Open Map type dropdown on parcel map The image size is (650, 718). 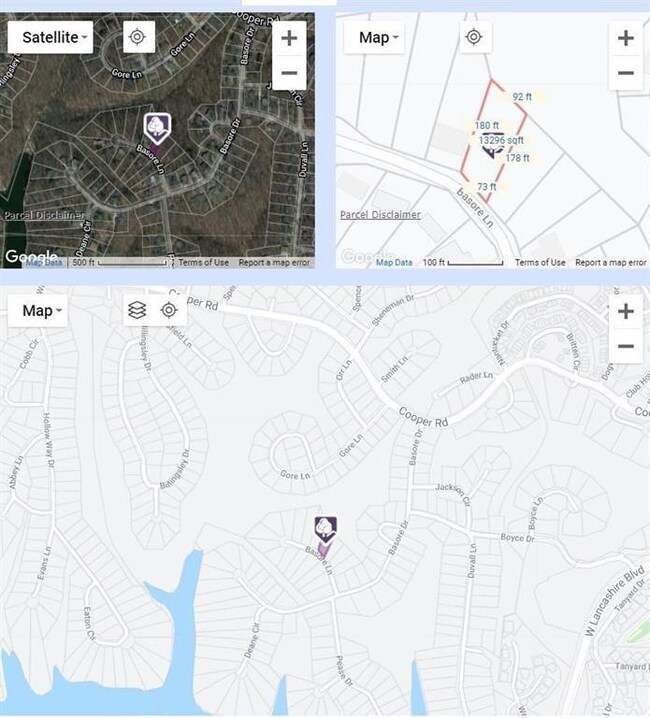coord(379,37)
